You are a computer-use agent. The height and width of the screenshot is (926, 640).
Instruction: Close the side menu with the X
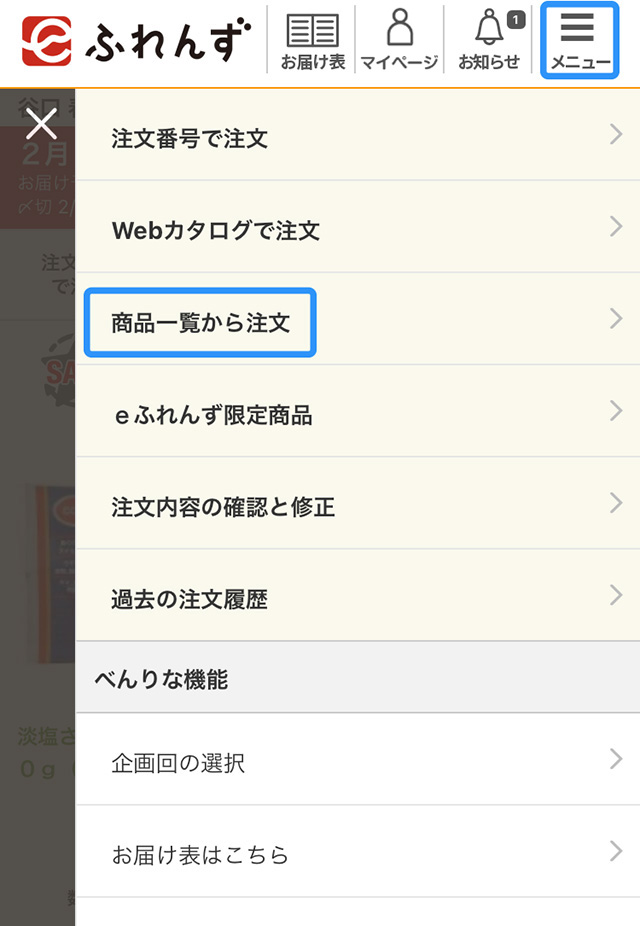tap(41, 125)
